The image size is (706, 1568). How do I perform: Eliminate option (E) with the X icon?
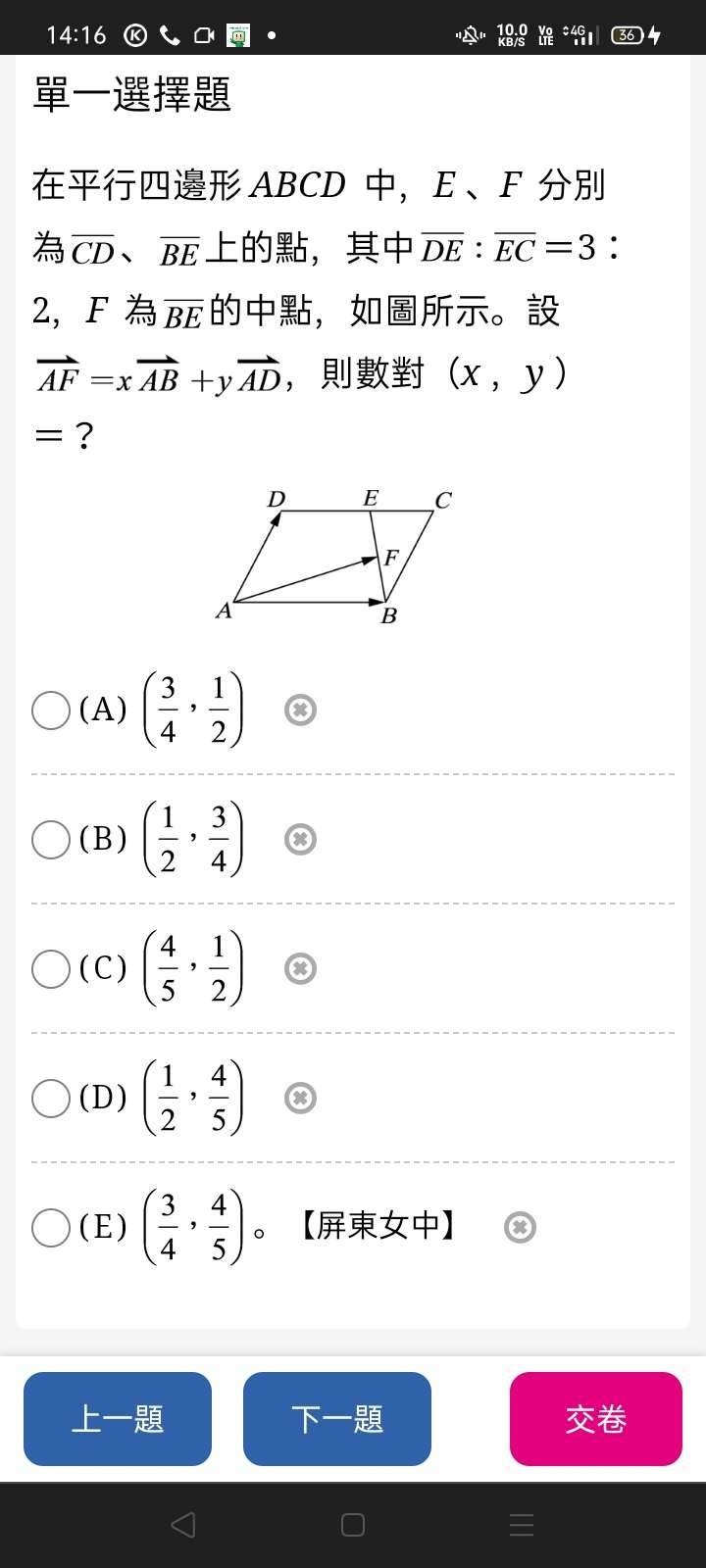coord(520,1227)
